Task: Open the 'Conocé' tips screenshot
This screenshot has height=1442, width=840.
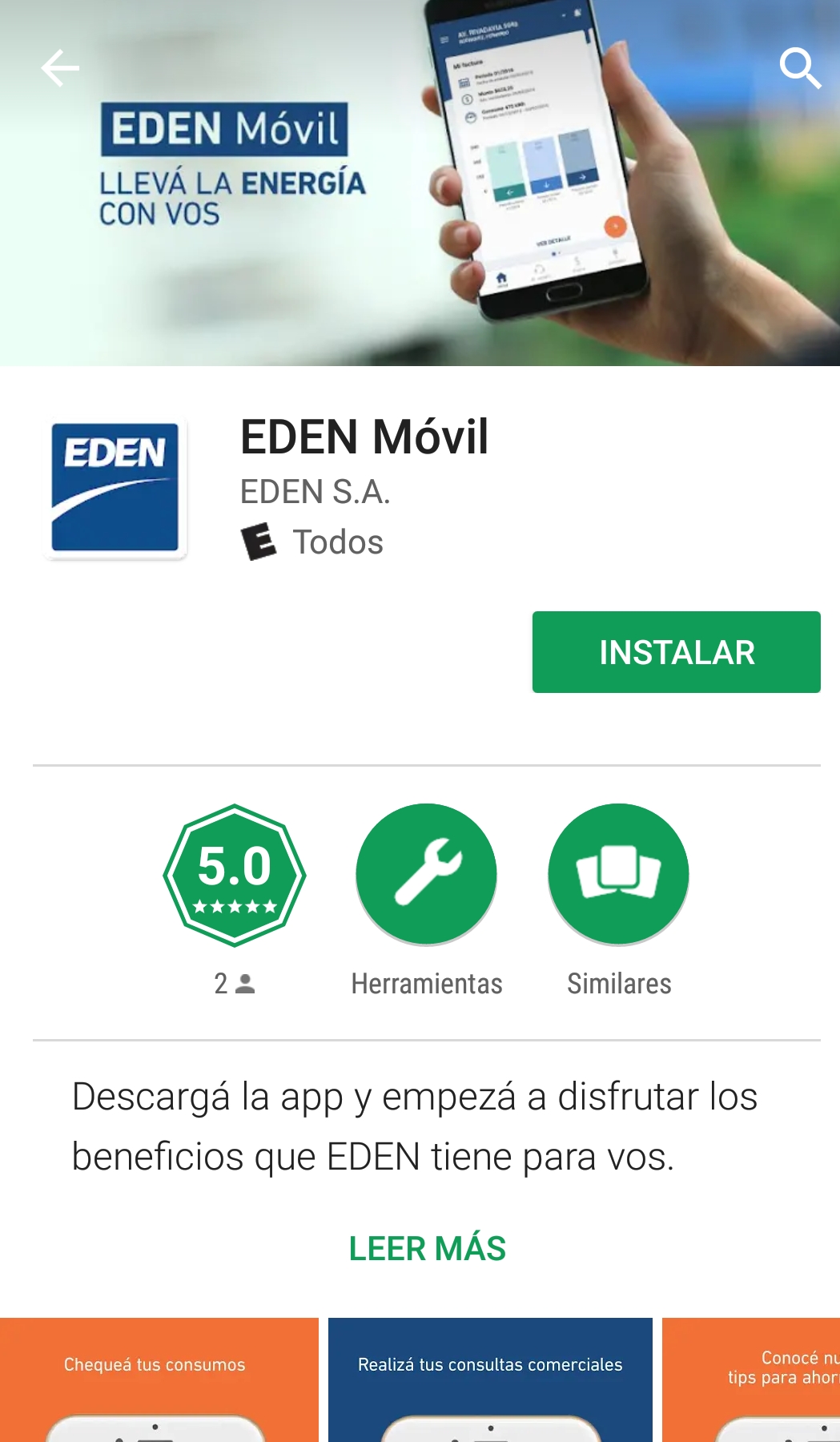Action: click(751, 1380)
